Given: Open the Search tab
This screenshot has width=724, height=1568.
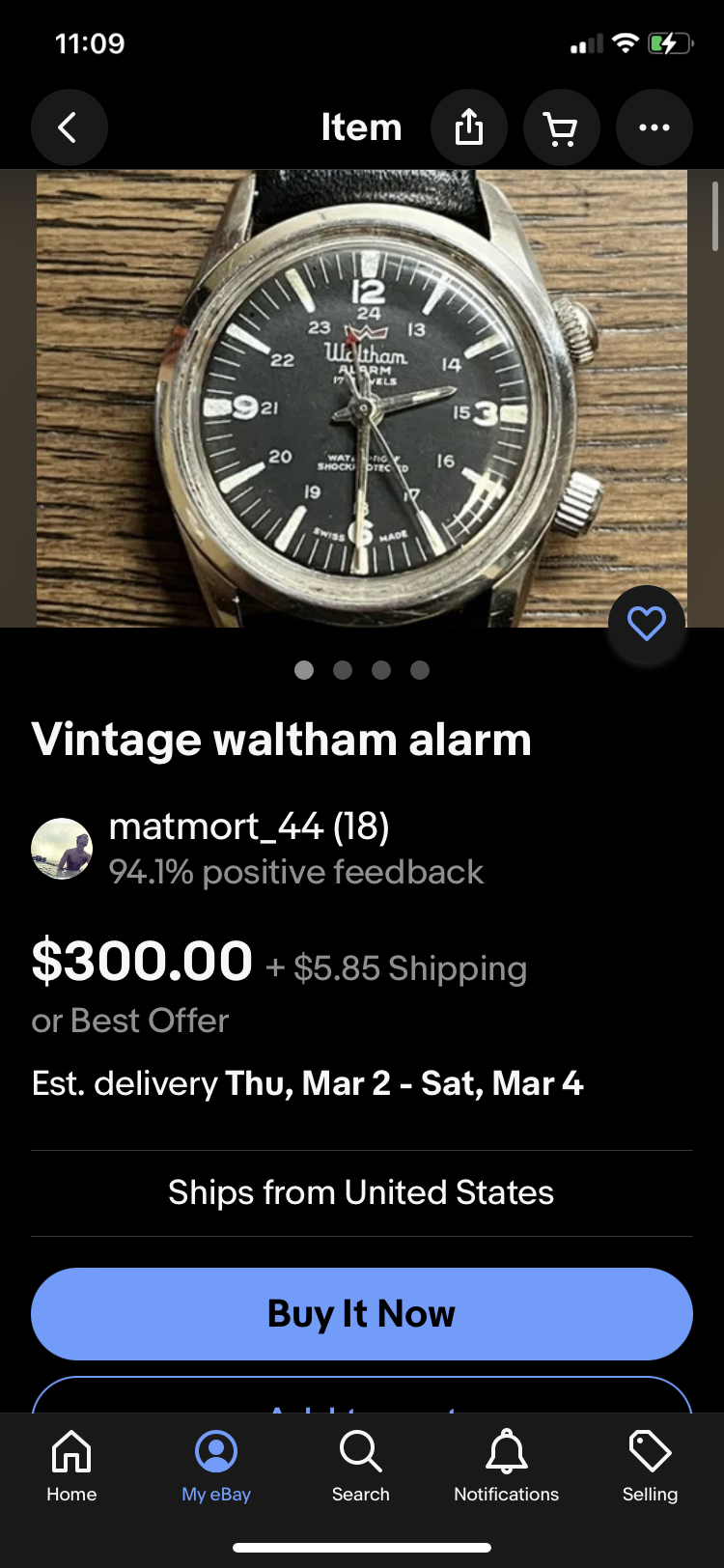Looking at the screenshot, I should pos(361,1466).
